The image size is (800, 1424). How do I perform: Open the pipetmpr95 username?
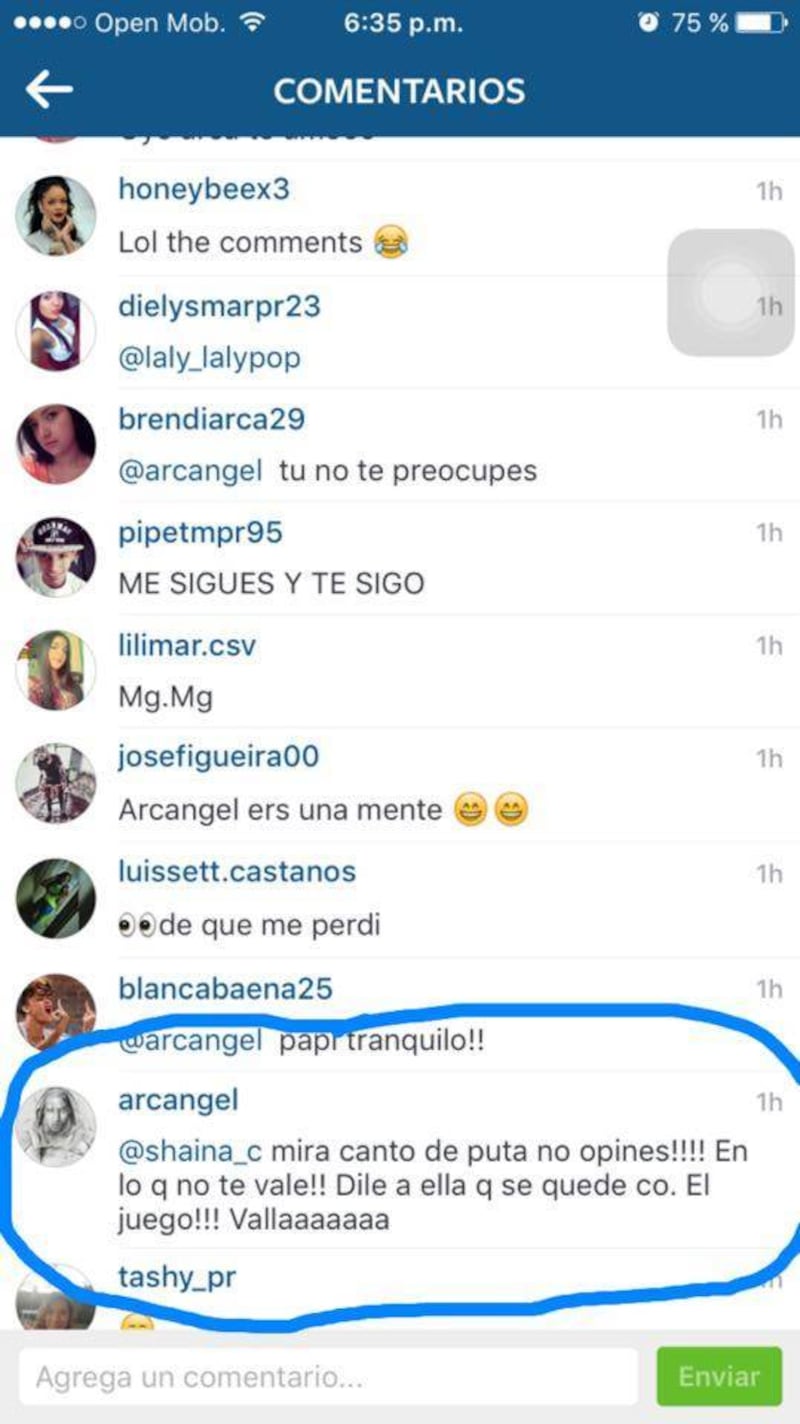pos(200,532)
